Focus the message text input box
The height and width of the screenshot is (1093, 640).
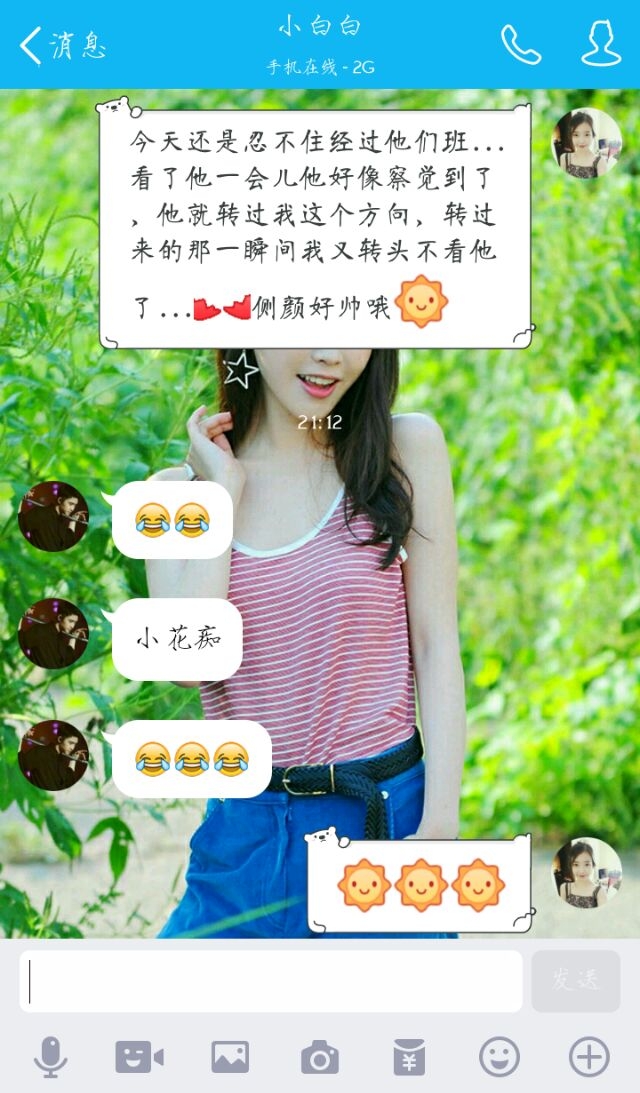[x=271, y=981]
